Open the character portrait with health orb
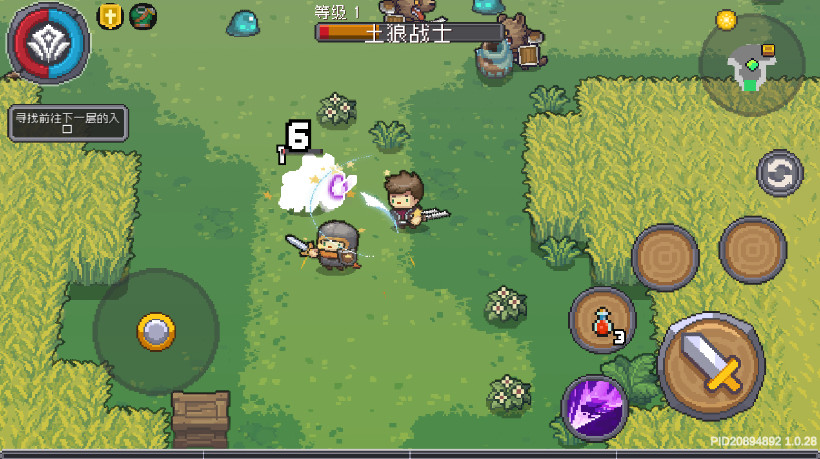The width and height of the screenshot is (820, 459). (47, 43)
